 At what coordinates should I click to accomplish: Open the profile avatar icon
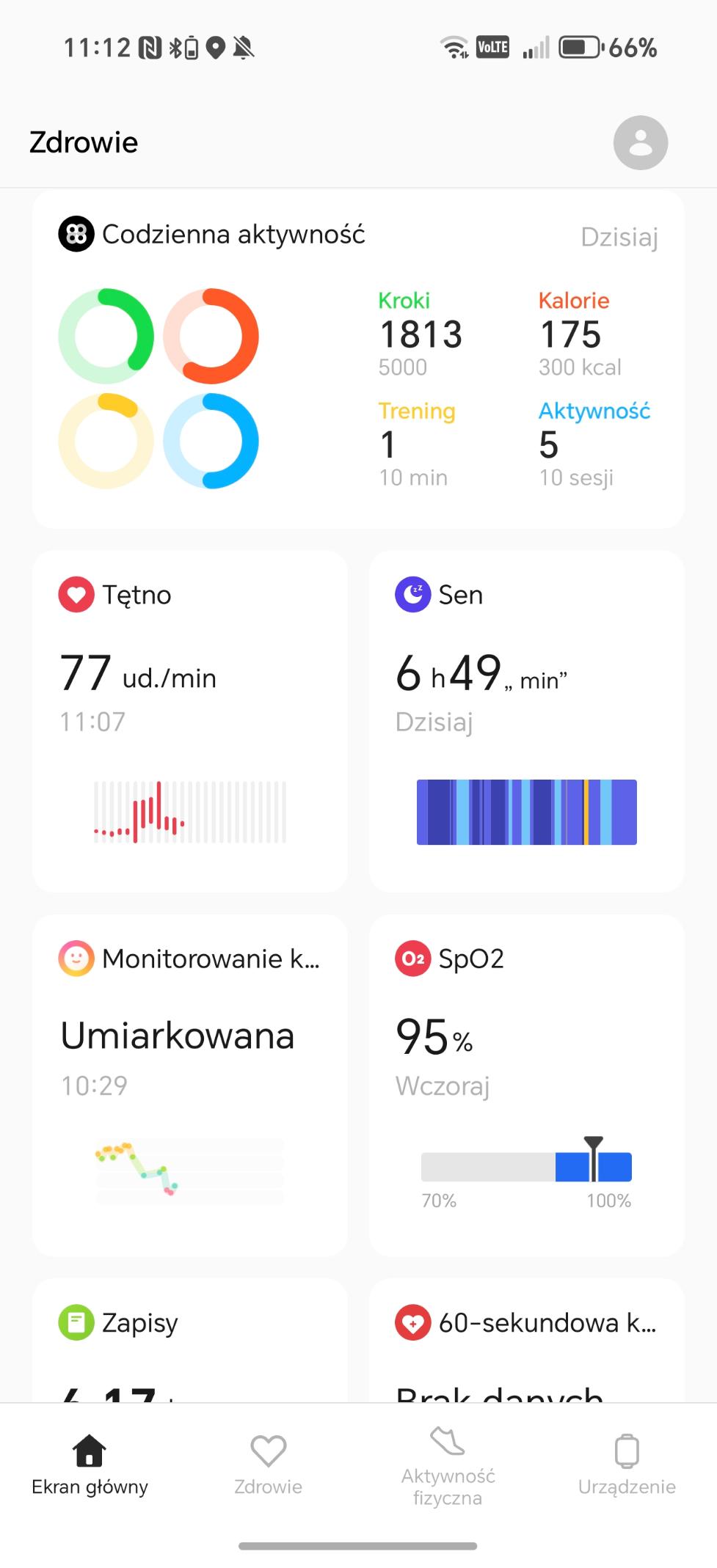coord(640,142)
